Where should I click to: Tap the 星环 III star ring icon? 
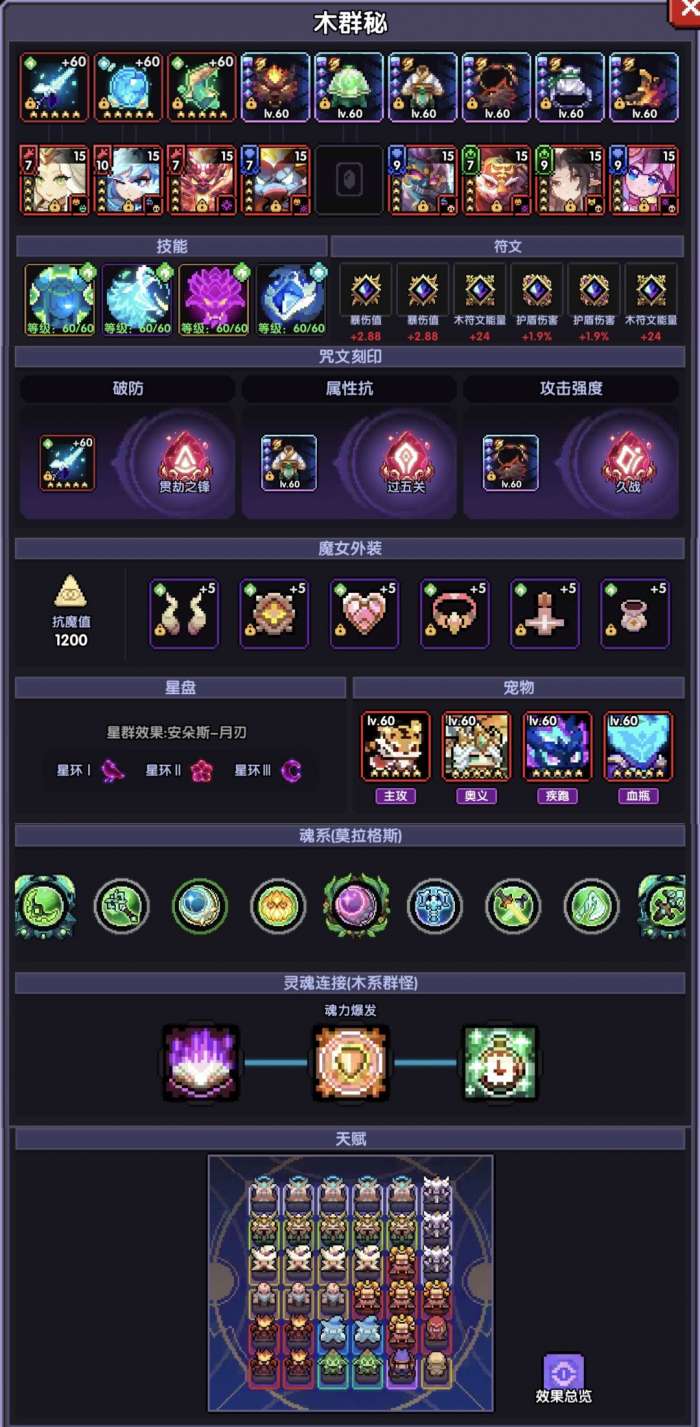point(292,771)
